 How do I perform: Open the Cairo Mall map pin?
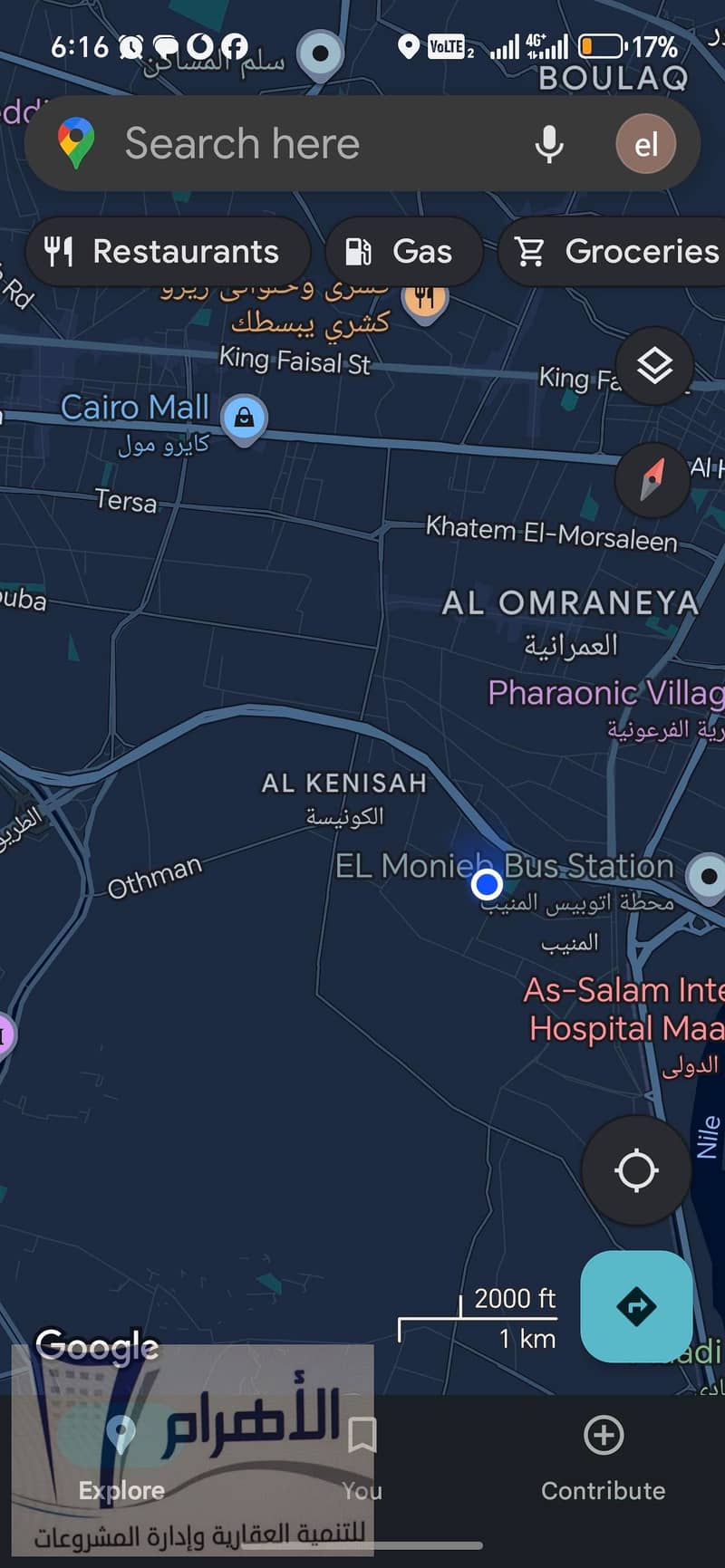point(244,418)
